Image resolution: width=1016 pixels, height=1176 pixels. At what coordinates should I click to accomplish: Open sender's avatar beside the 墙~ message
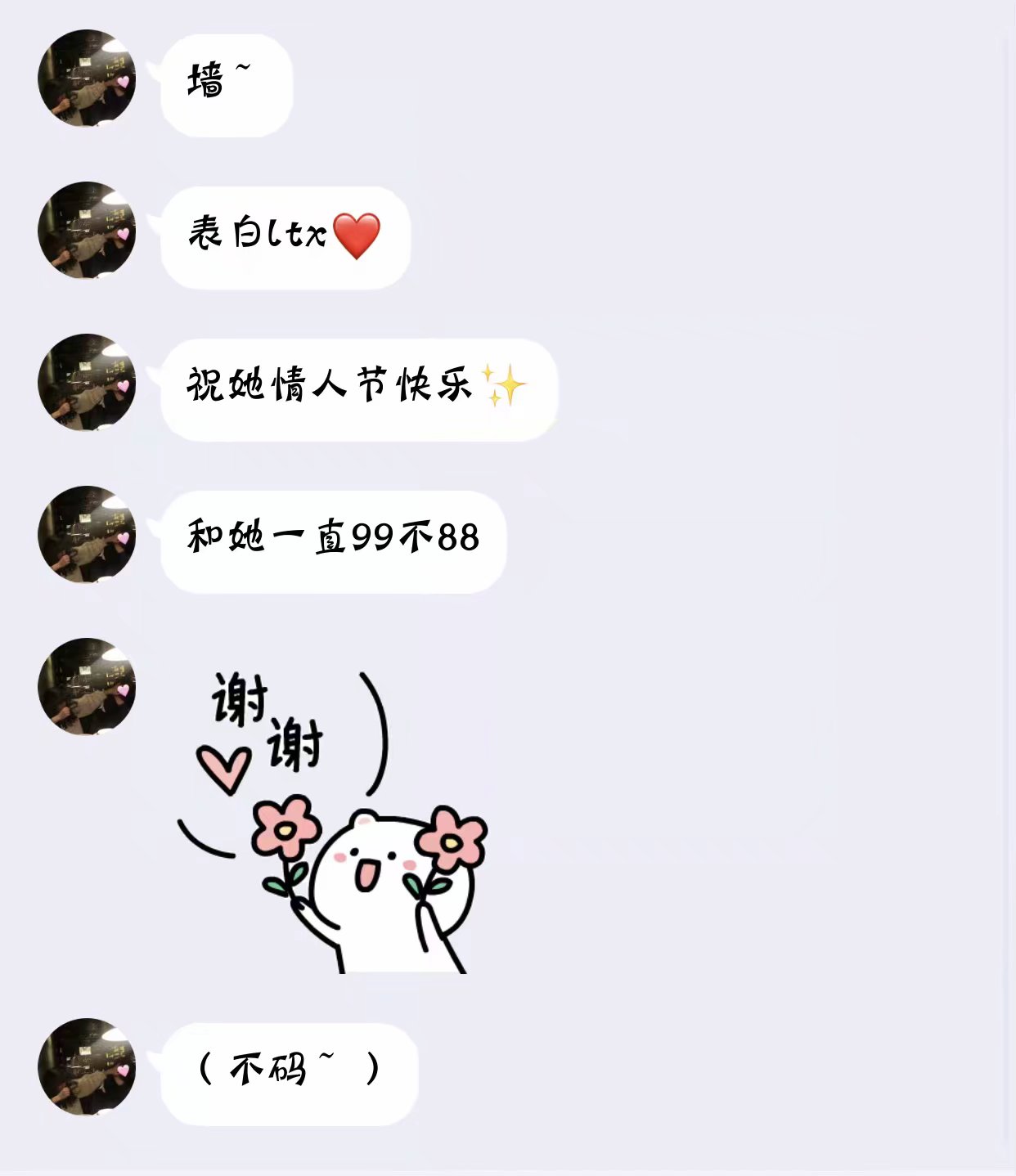click(87, 79)
